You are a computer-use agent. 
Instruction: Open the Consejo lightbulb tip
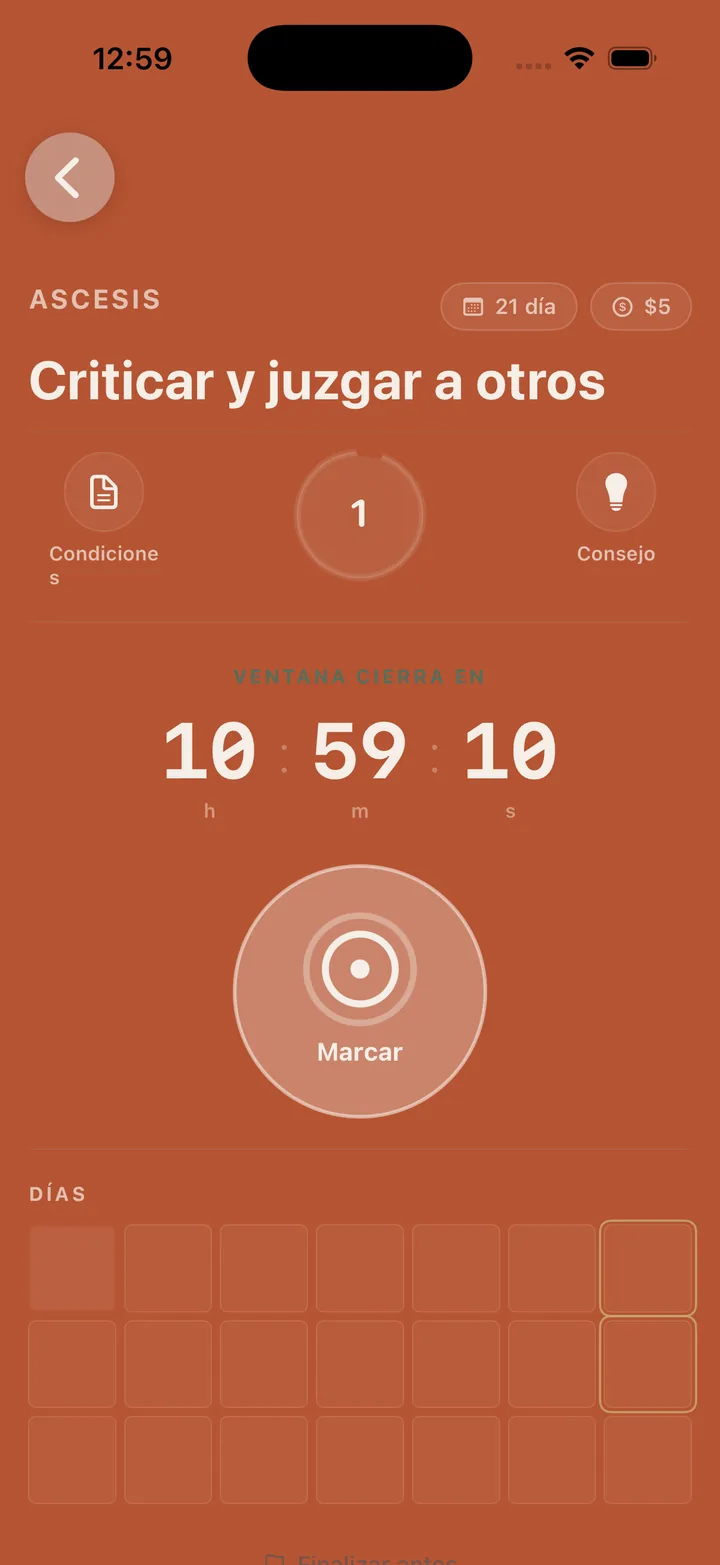pos(616,492)
